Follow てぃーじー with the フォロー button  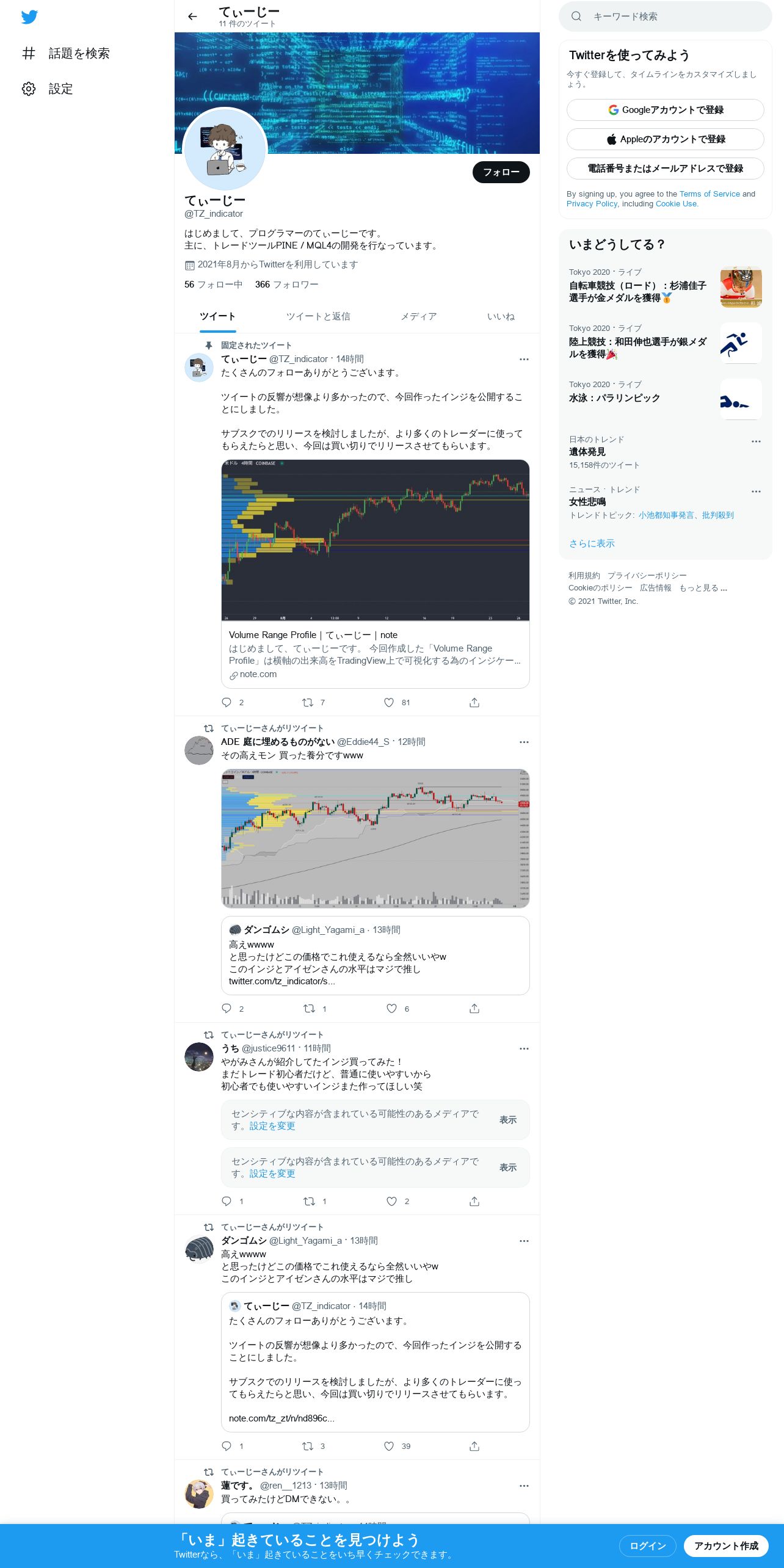point(501,172)
